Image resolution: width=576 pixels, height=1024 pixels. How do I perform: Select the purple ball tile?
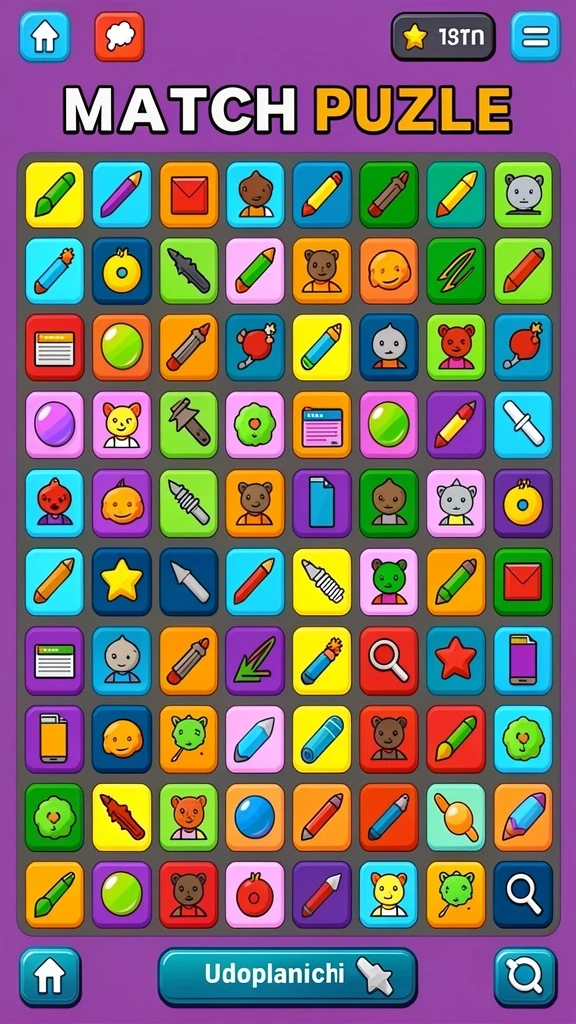[54, 424]
